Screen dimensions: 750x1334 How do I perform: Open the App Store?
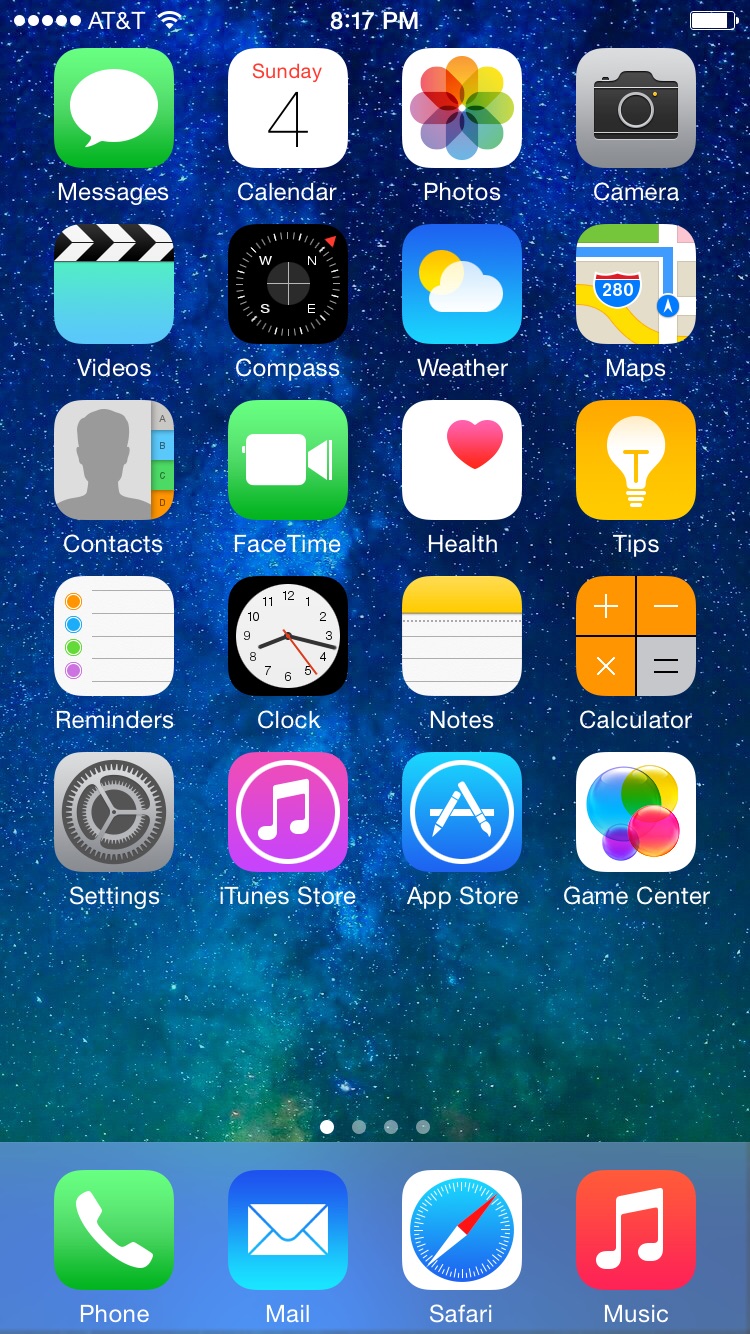click(x=462, y=812)
